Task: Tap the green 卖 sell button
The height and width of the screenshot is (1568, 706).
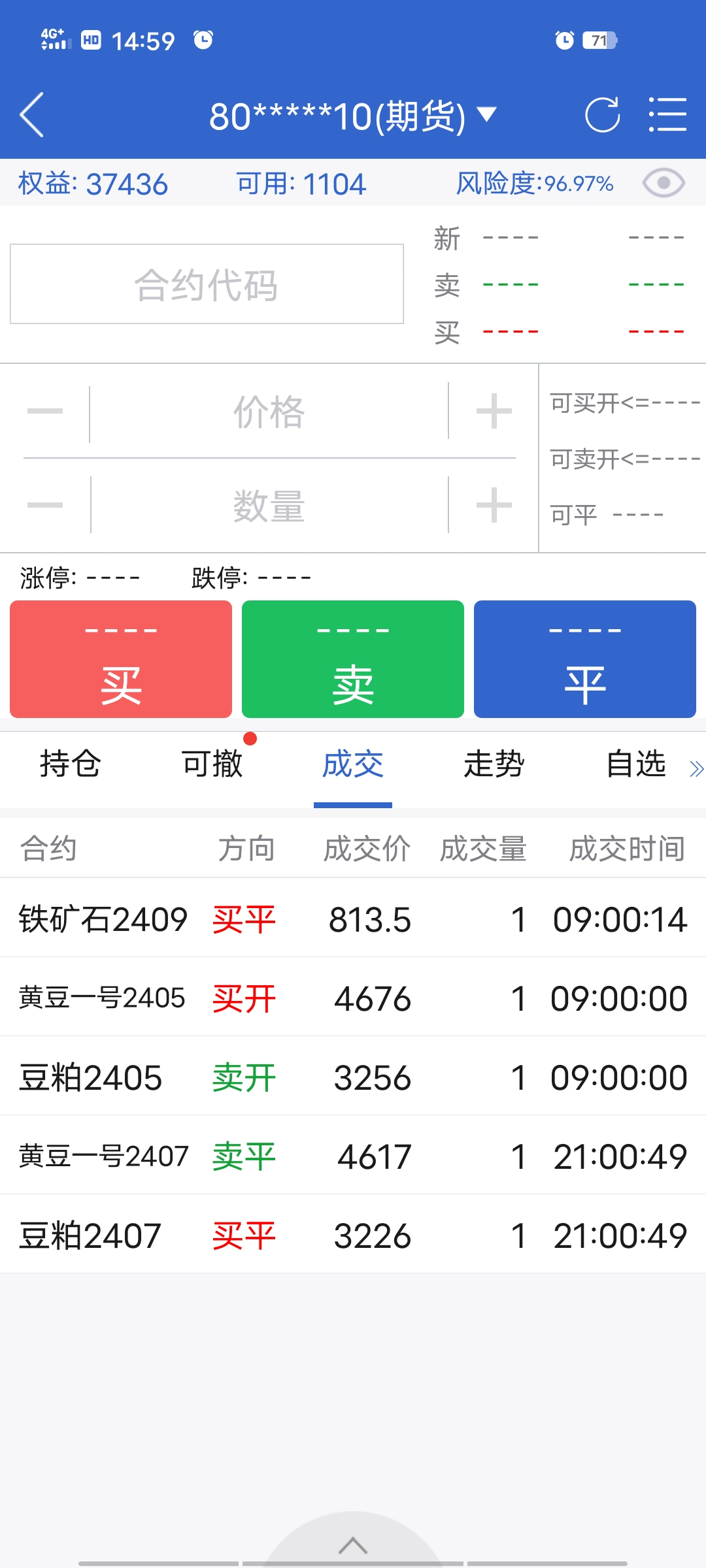Action: pos(353,659)
